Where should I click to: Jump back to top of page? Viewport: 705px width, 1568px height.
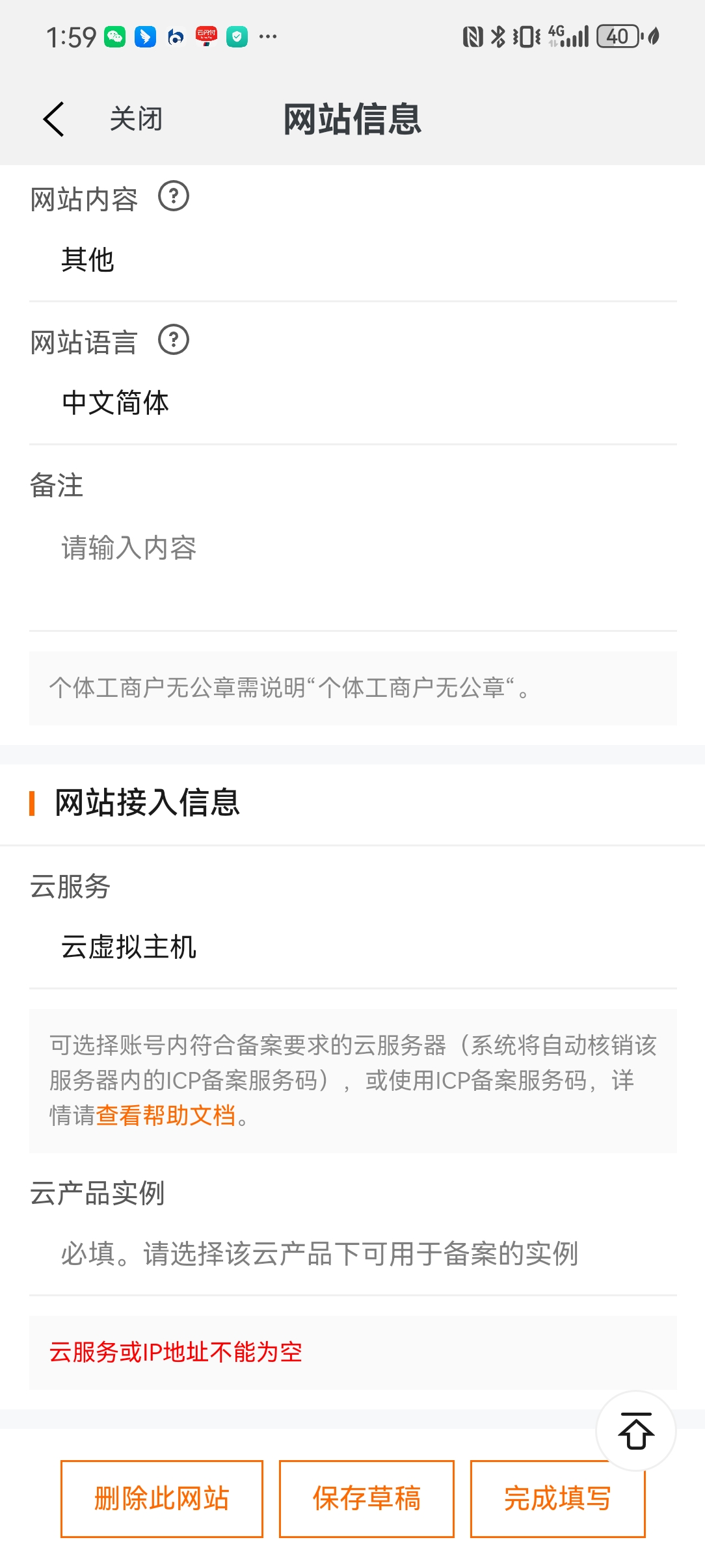(x=635, y=1430)
